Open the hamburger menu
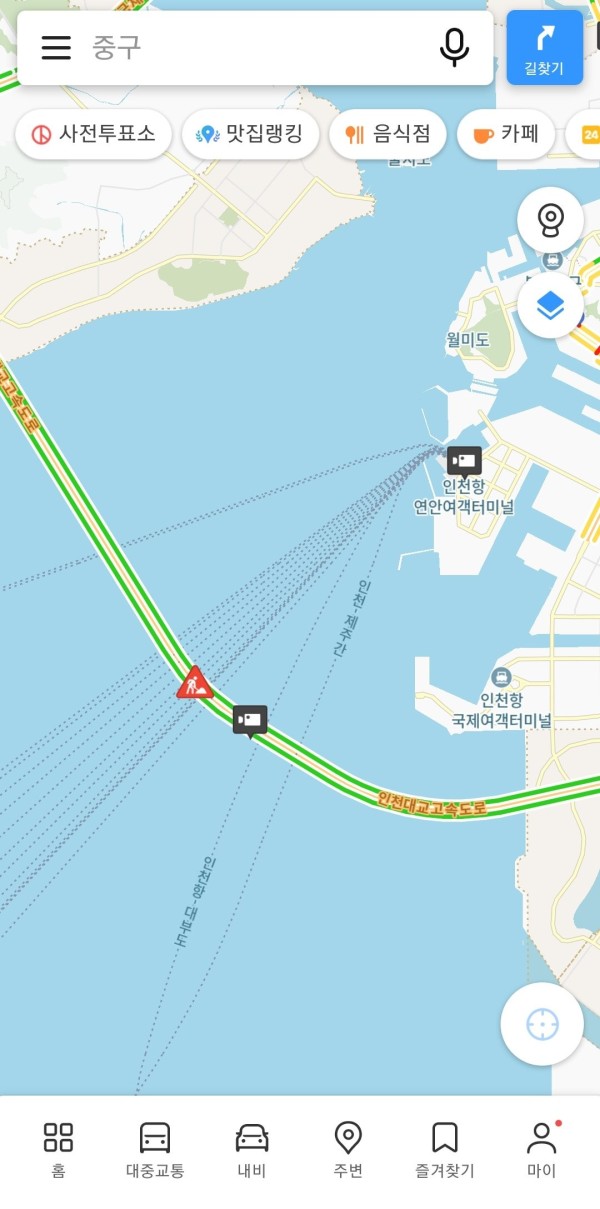Image resolution: width=600 pixels, height=1209 pixels. pos(56,47)
